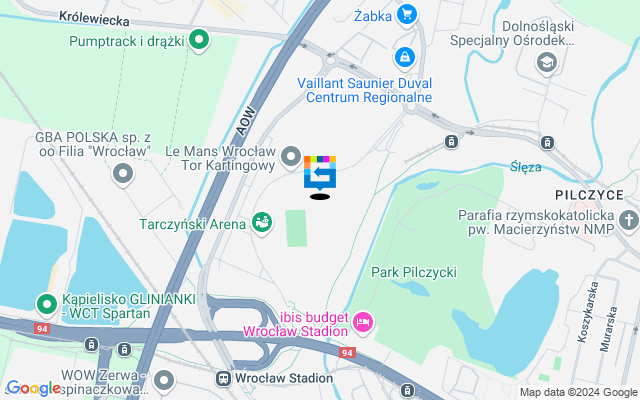Tap the Wrocław Stadion train station icon
This screenshot has width=640, height=400.
pos(224,378)
